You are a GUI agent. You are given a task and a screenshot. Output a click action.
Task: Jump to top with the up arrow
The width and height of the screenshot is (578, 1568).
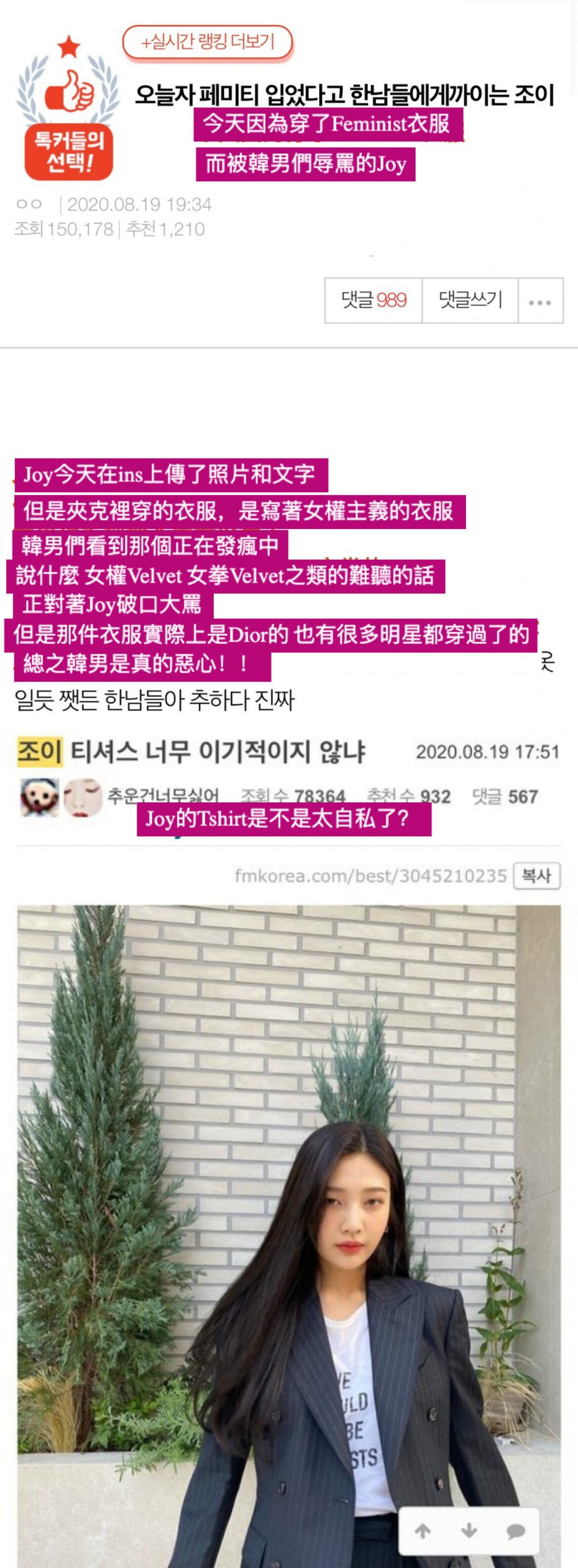tap(422, 1531)
